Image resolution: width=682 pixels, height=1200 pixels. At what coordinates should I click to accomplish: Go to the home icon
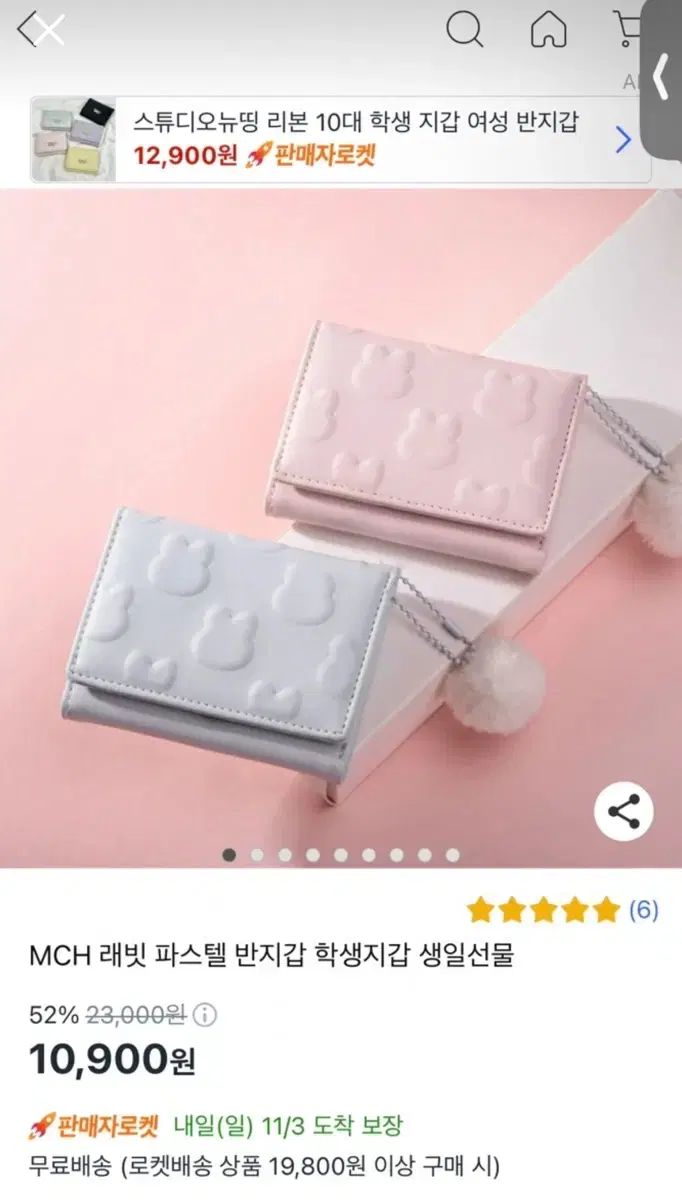pos(548,30)
